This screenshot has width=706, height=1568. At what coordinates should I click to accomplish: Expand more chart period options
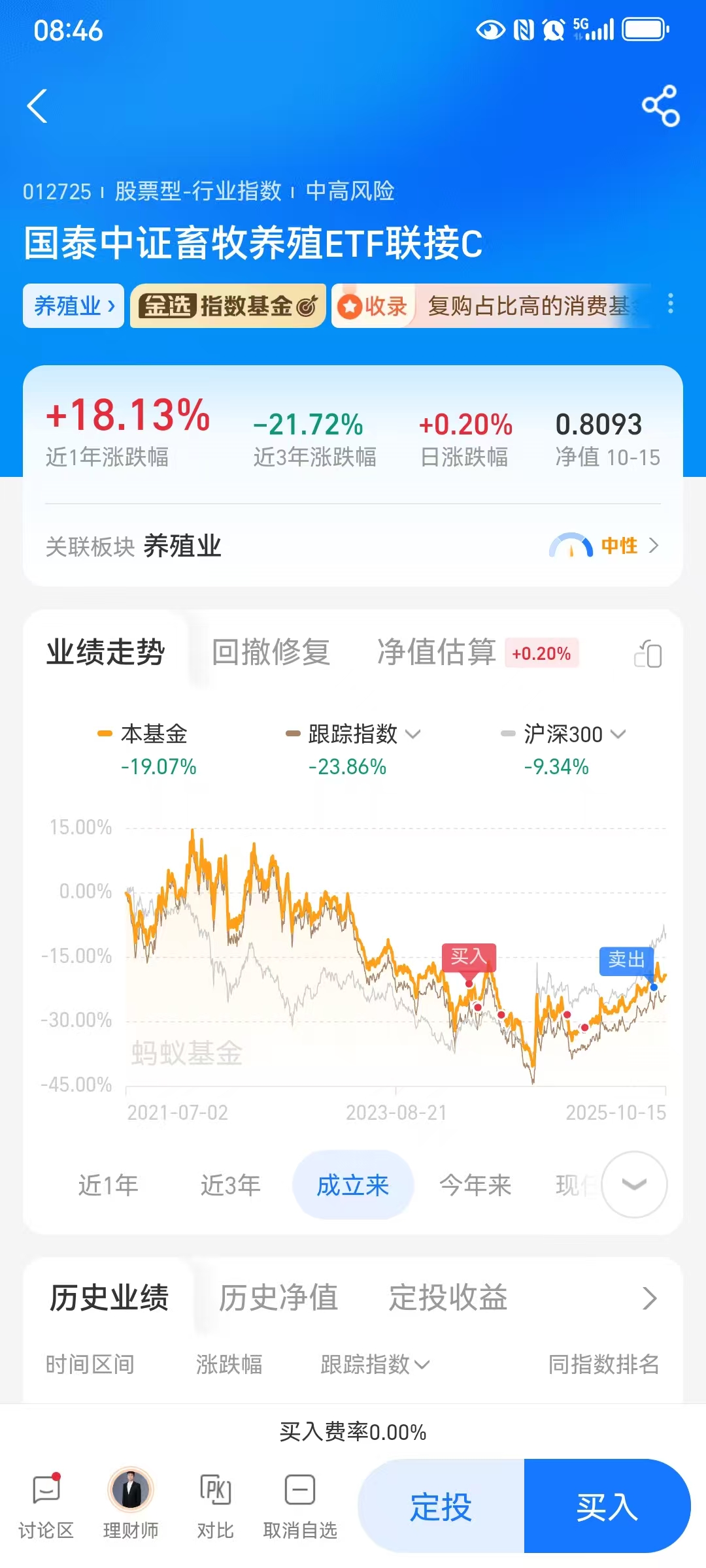633,1184
